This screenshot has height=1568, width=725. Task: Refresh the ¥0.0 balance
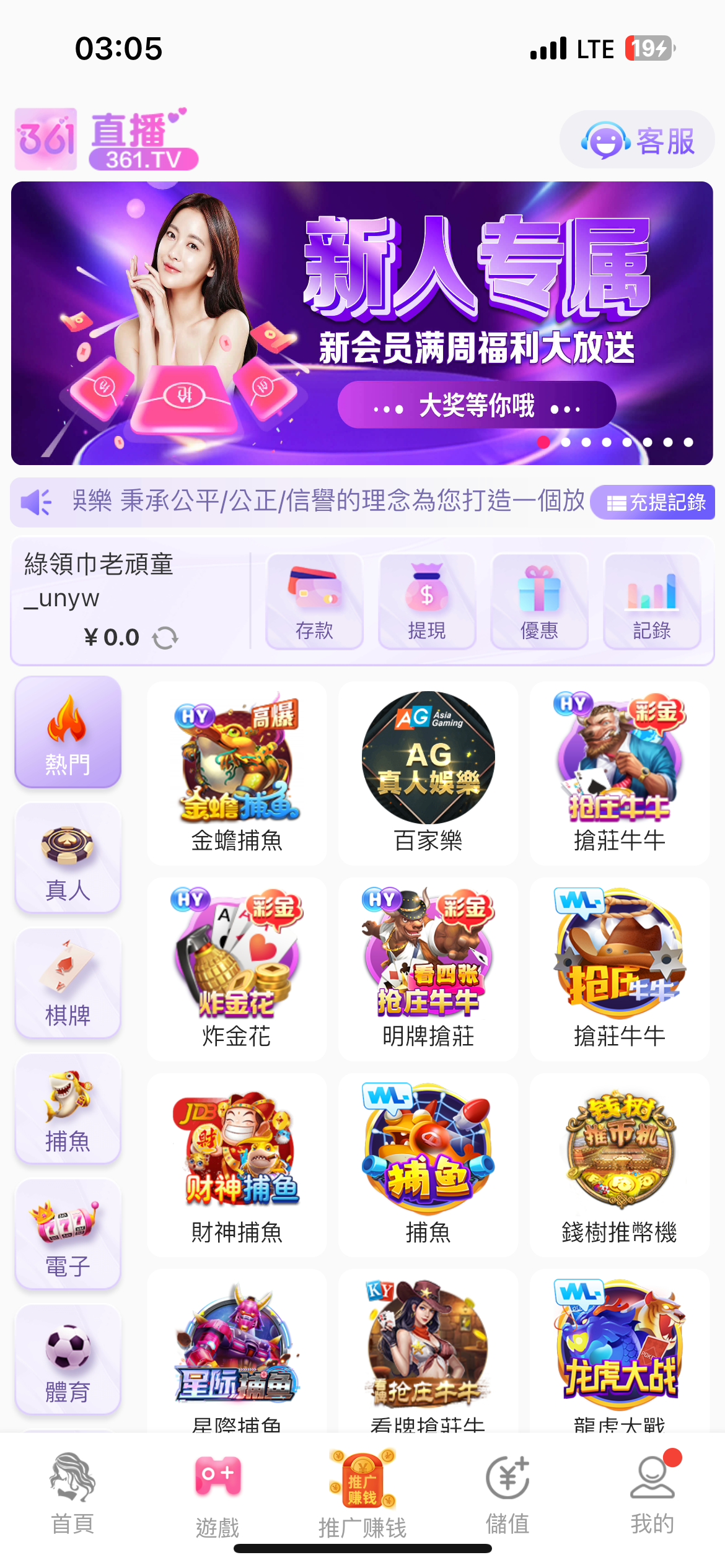(165, 637)
